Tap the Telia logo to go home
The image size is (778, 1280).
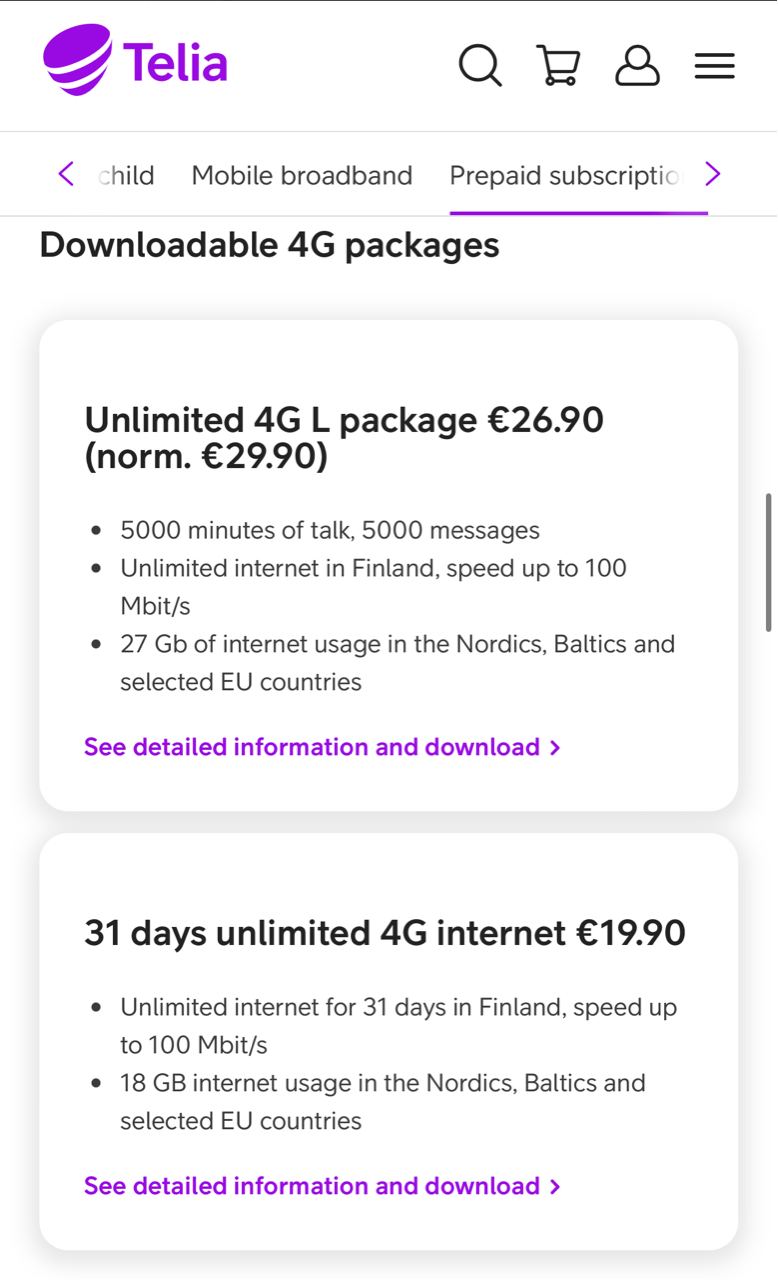tap(136, 60)
